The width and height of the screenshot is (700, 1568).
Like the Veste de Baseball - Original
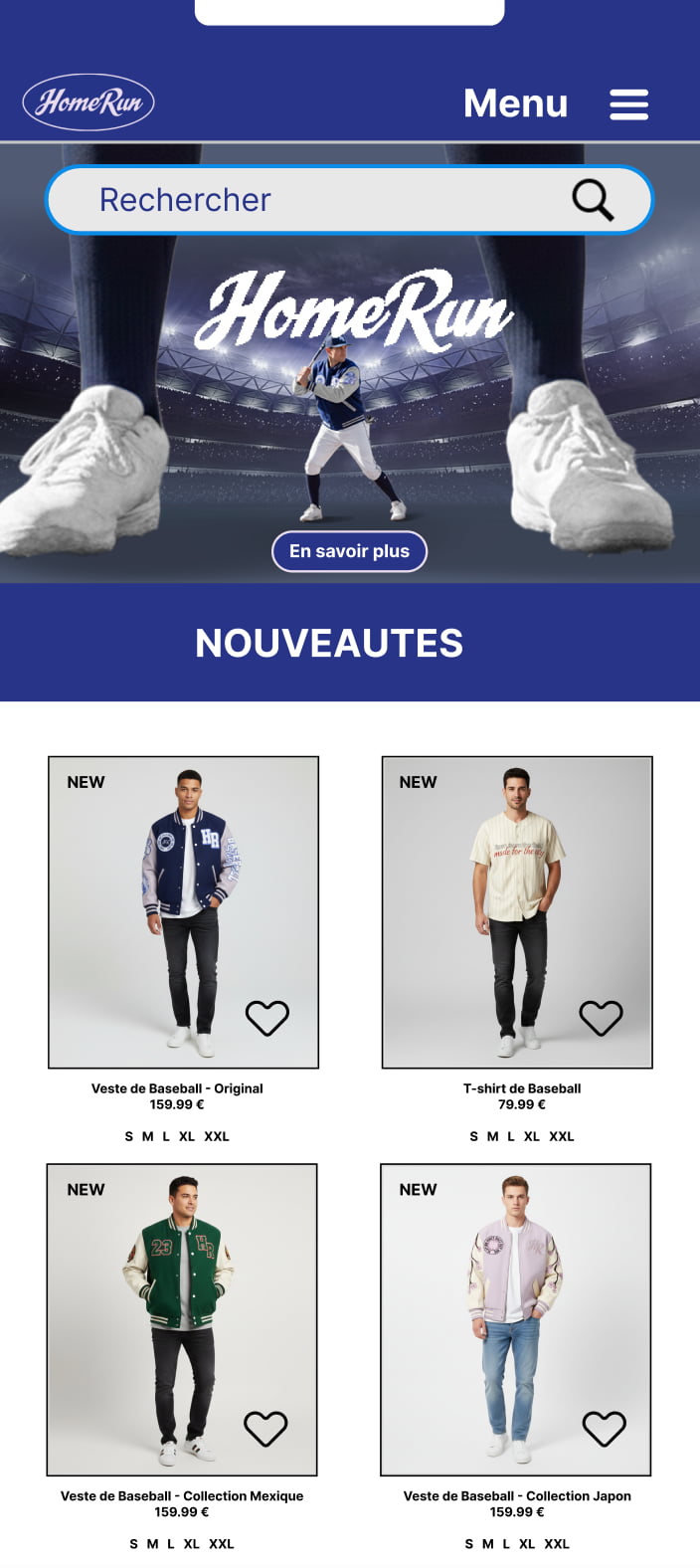tap(266, 1018)
